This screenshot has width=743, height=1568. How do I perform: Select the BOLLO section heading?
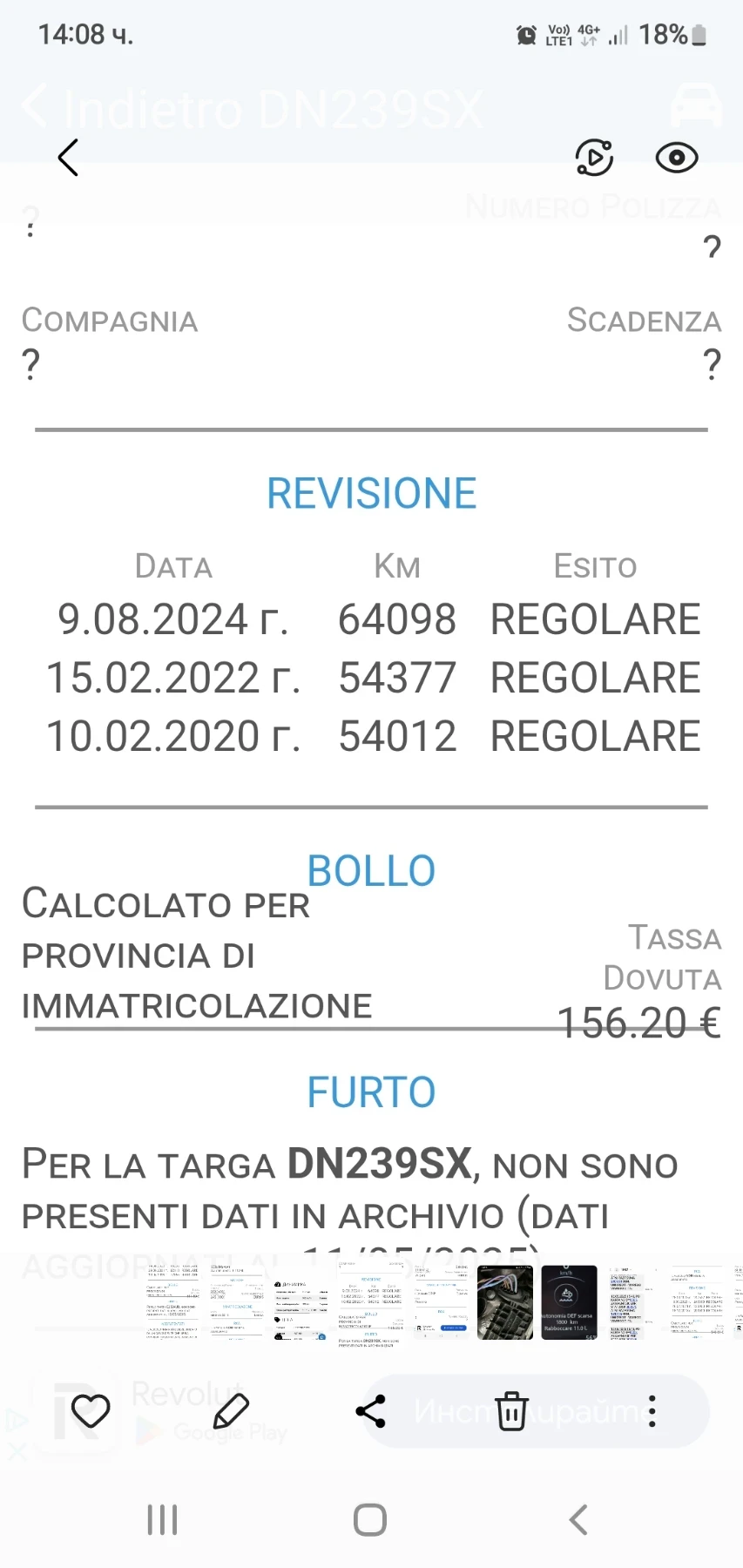[372, 869]
